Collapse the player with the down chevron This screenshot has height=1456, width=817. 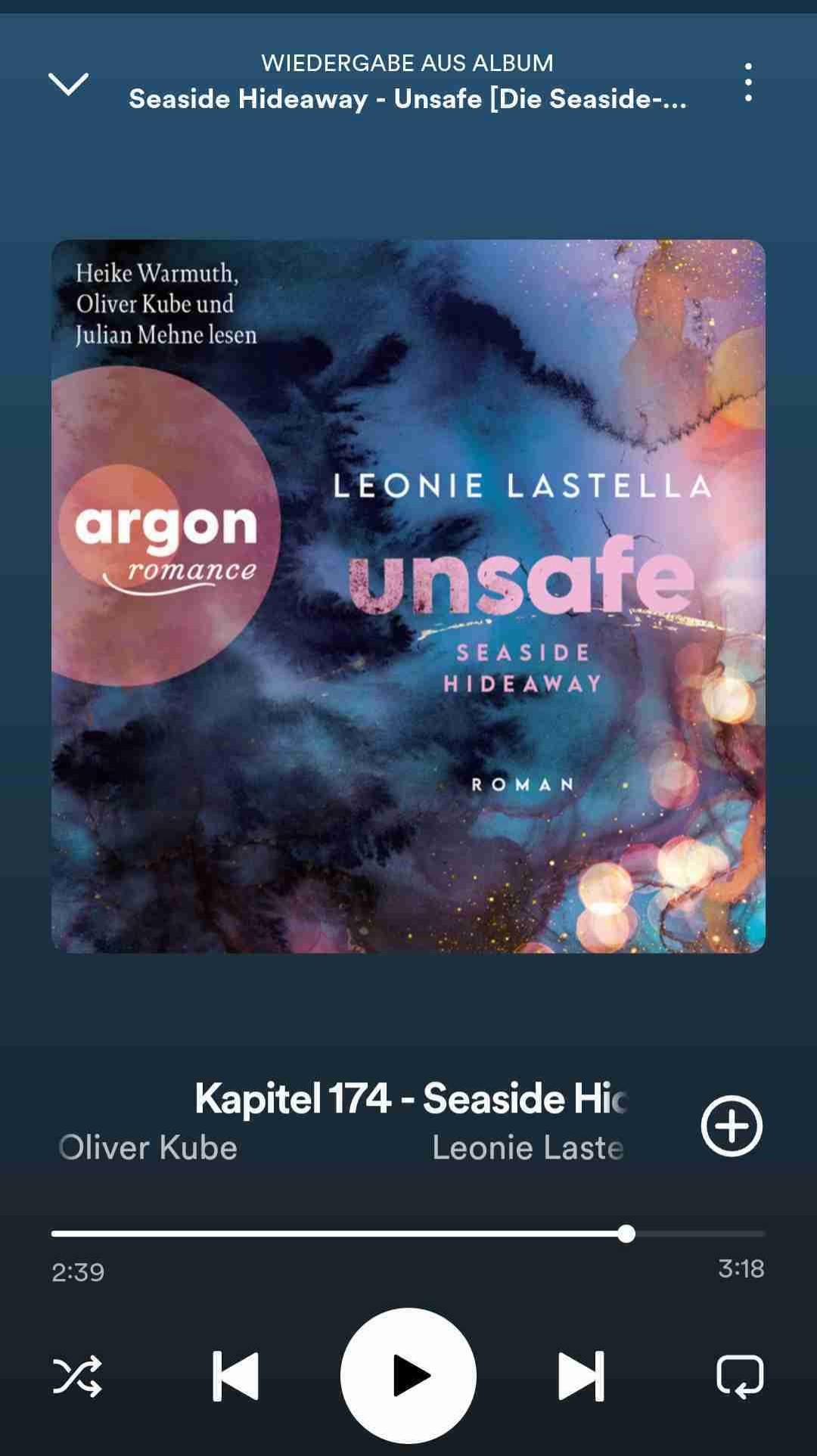68,83
